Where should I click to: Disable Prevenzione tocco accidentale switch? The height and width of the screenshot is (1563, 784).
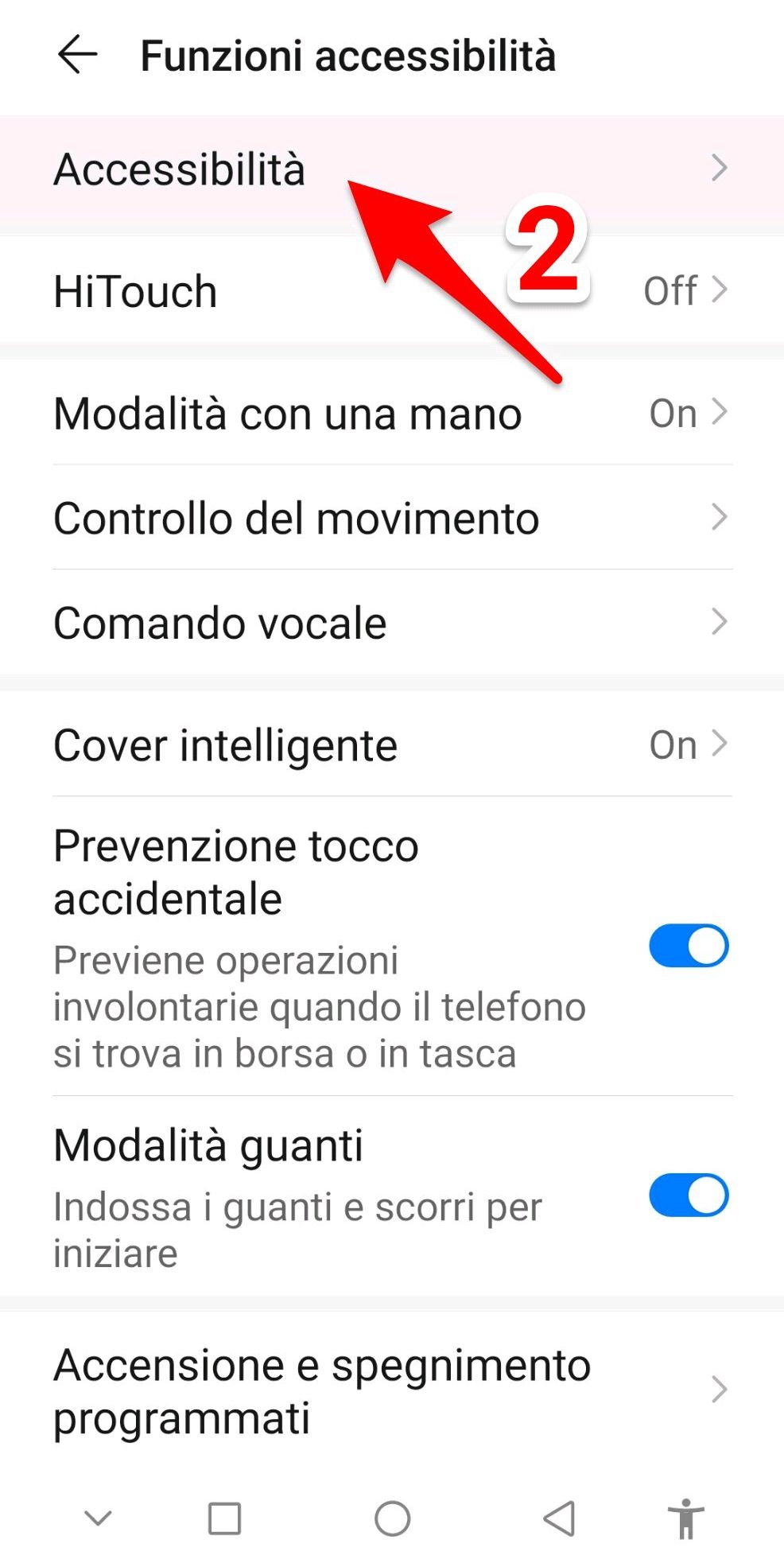689,946
